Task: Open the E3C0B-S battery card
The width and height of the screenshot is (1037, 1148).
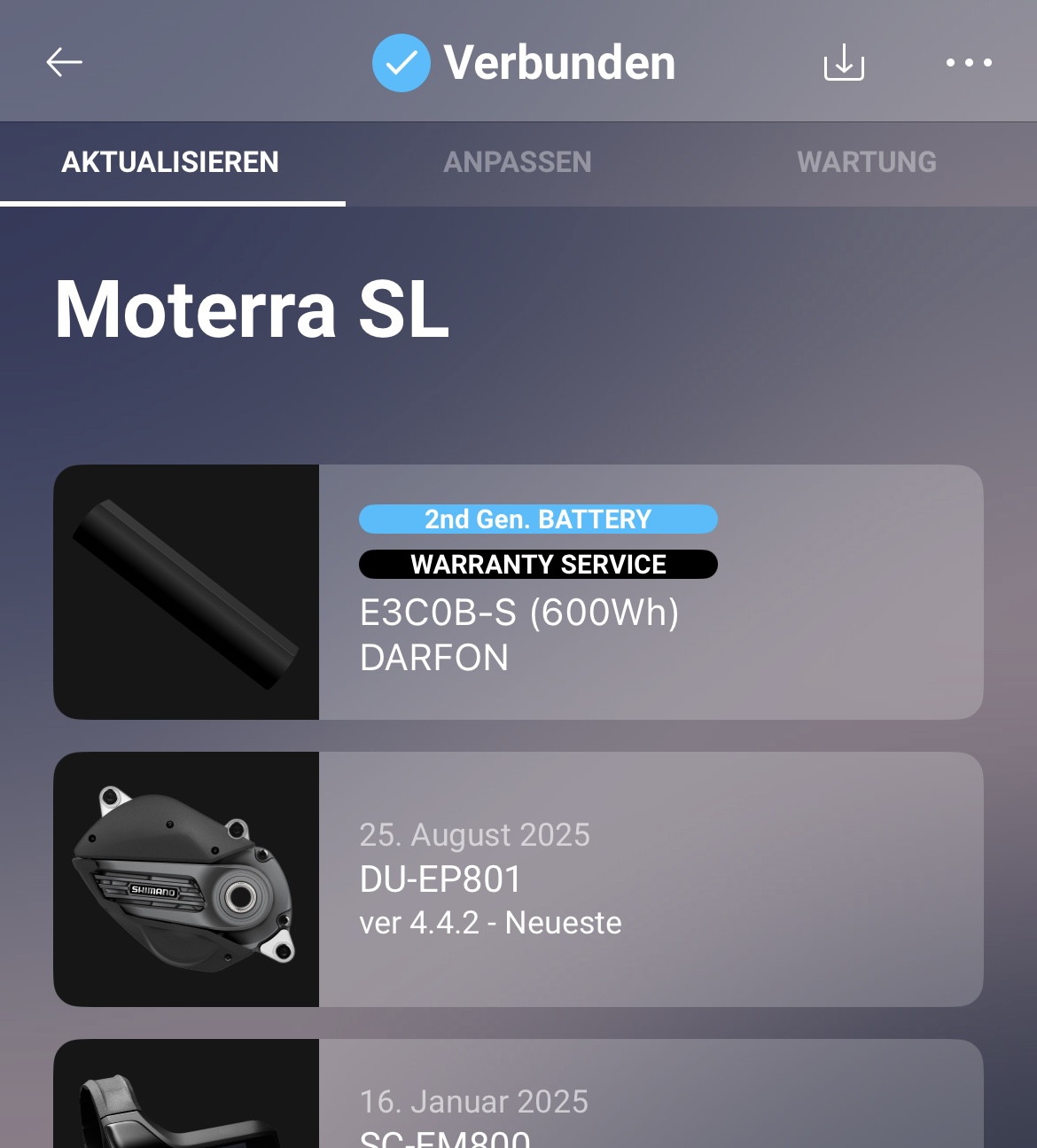Action: pyautogui.click(x=518, y=592)
